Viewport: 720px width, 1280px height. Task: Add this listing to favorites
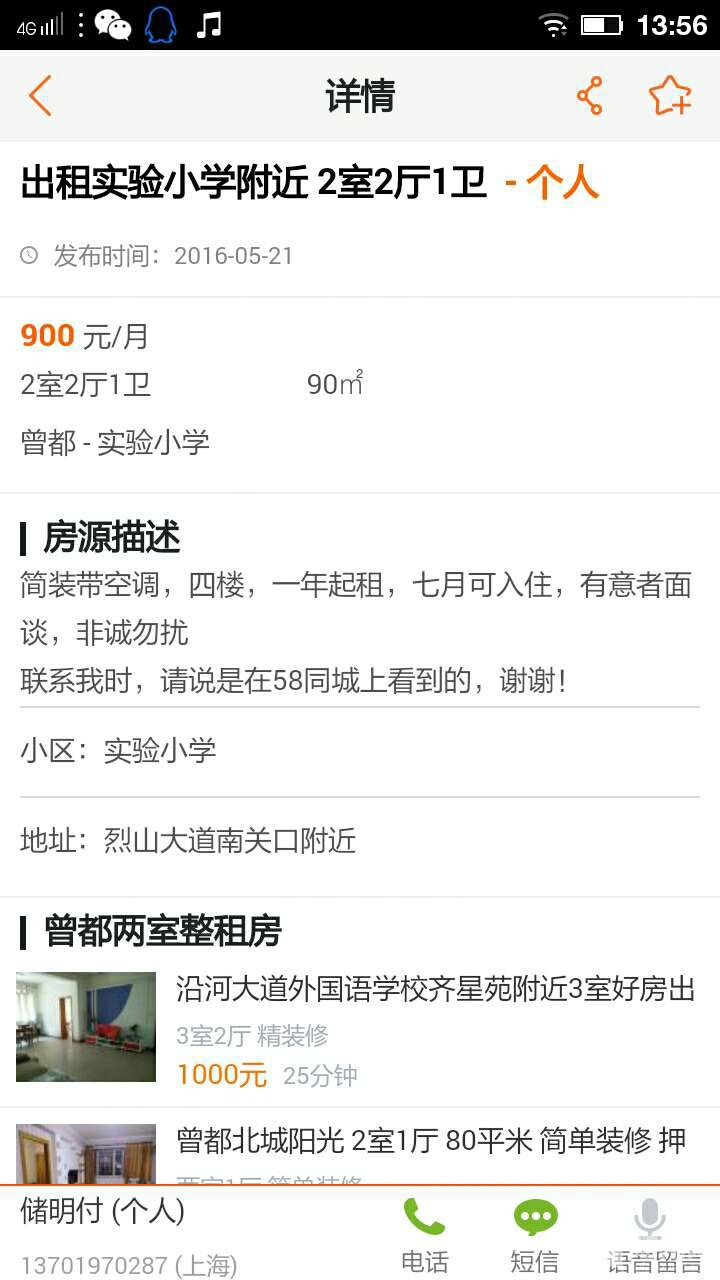click(669, 96)
